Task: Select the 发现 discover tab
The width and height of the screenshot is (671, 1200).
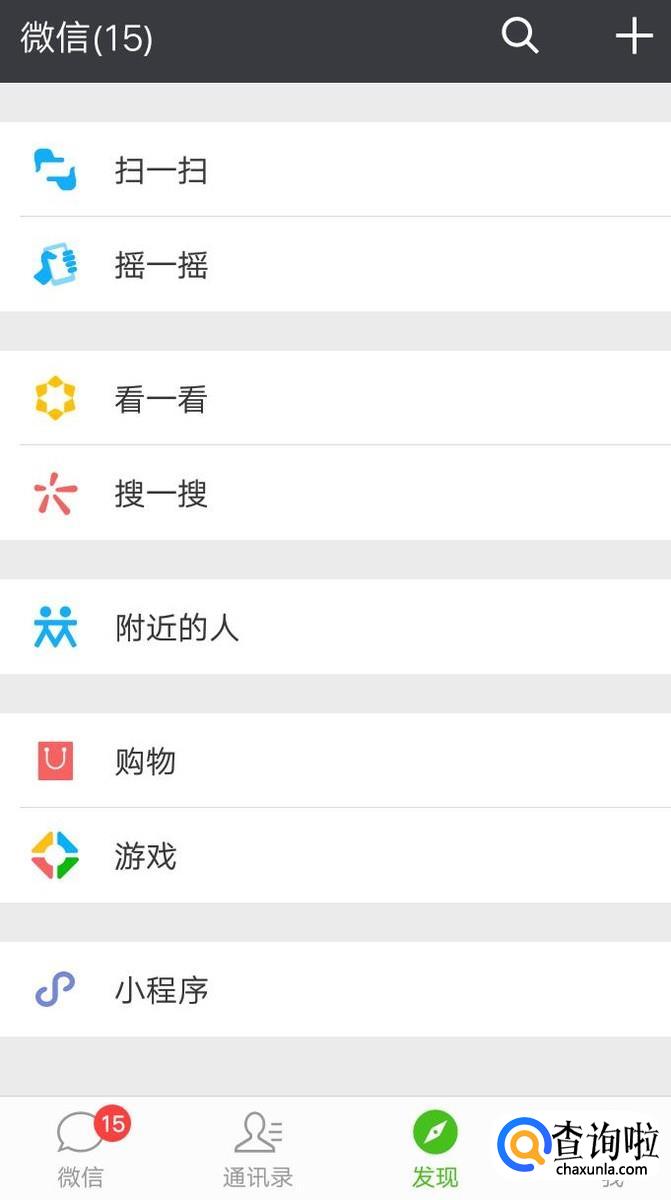Action: click(435, 1149)
